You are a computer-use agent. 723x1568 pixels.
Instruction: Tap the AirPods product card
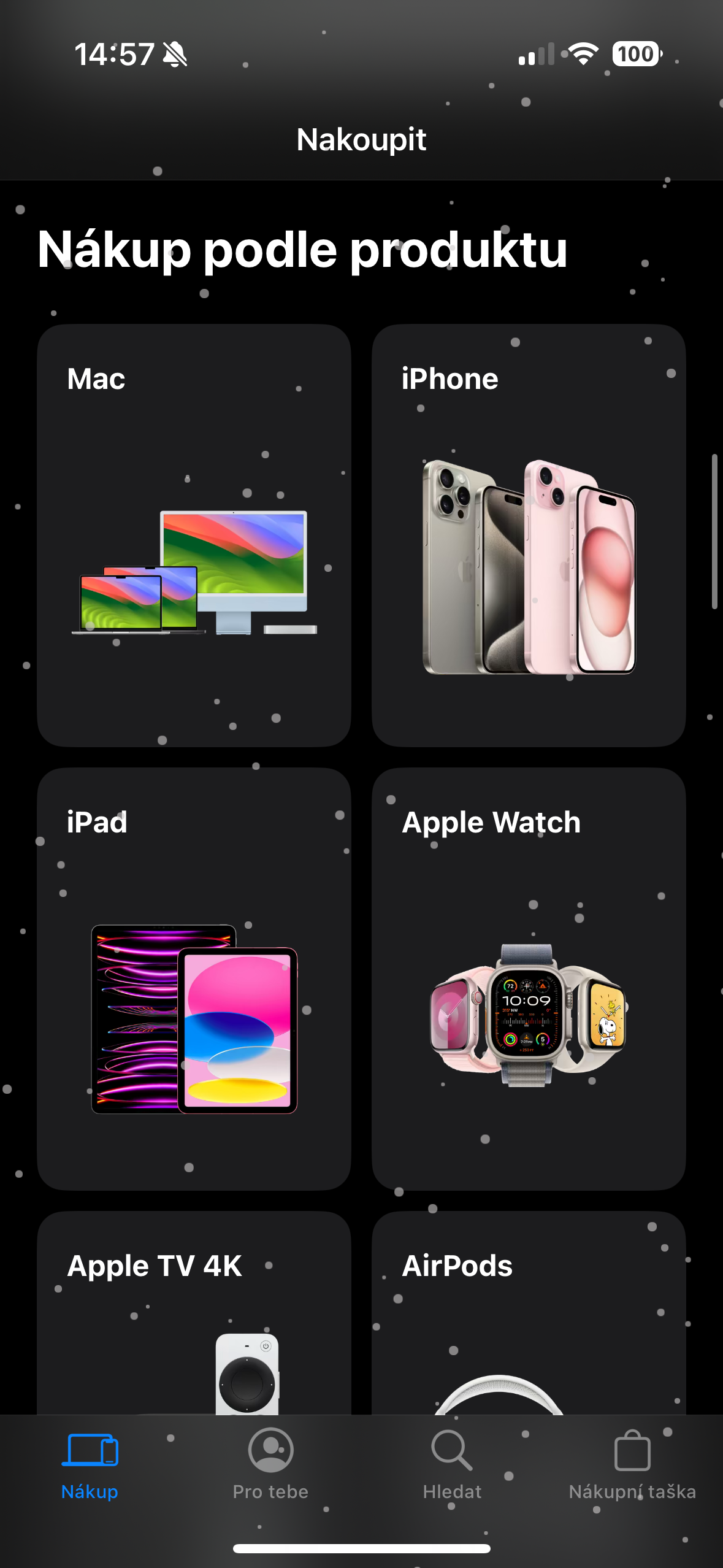click(x=529, y=1313)
